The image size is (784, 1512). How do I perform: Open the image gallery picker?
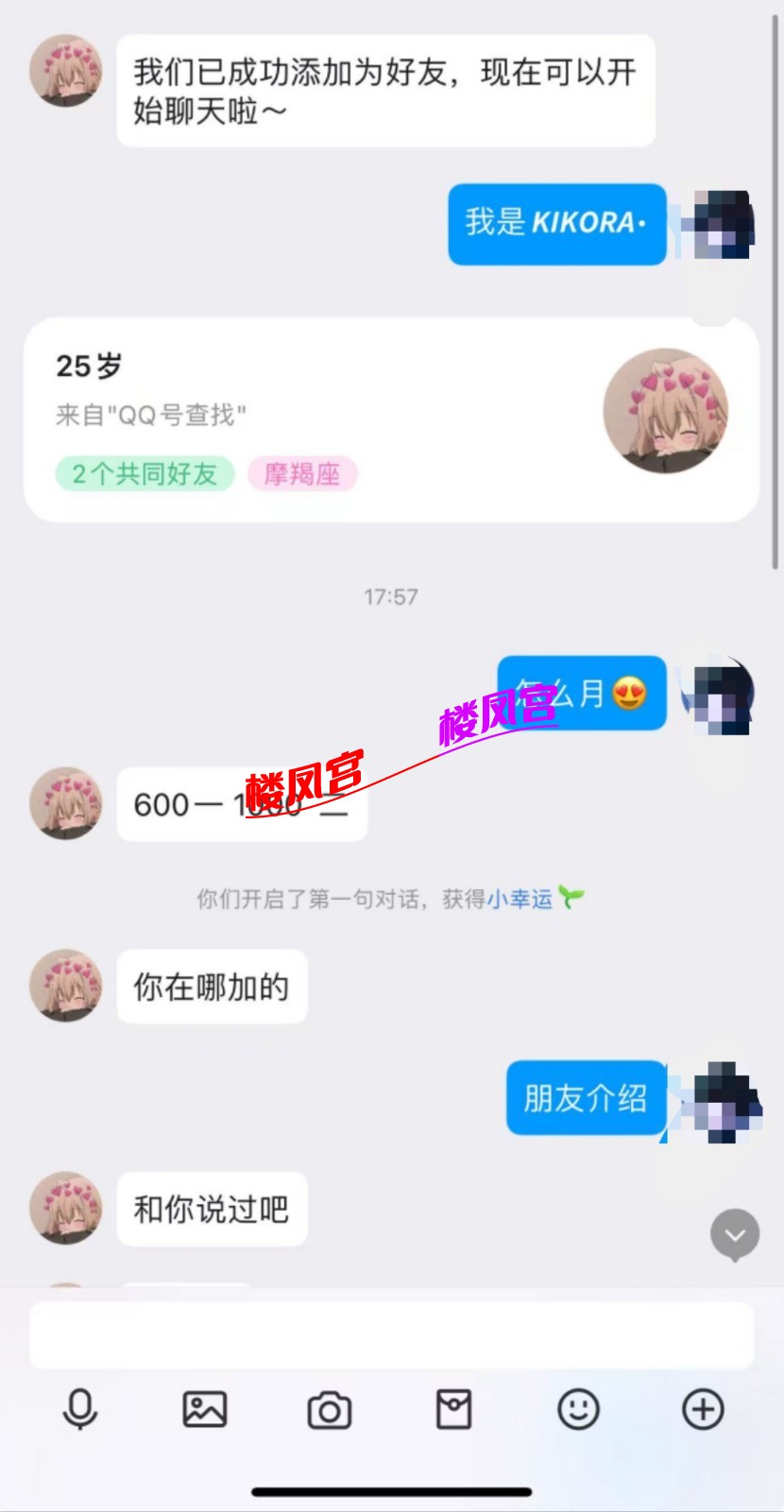pos(204,1409)
